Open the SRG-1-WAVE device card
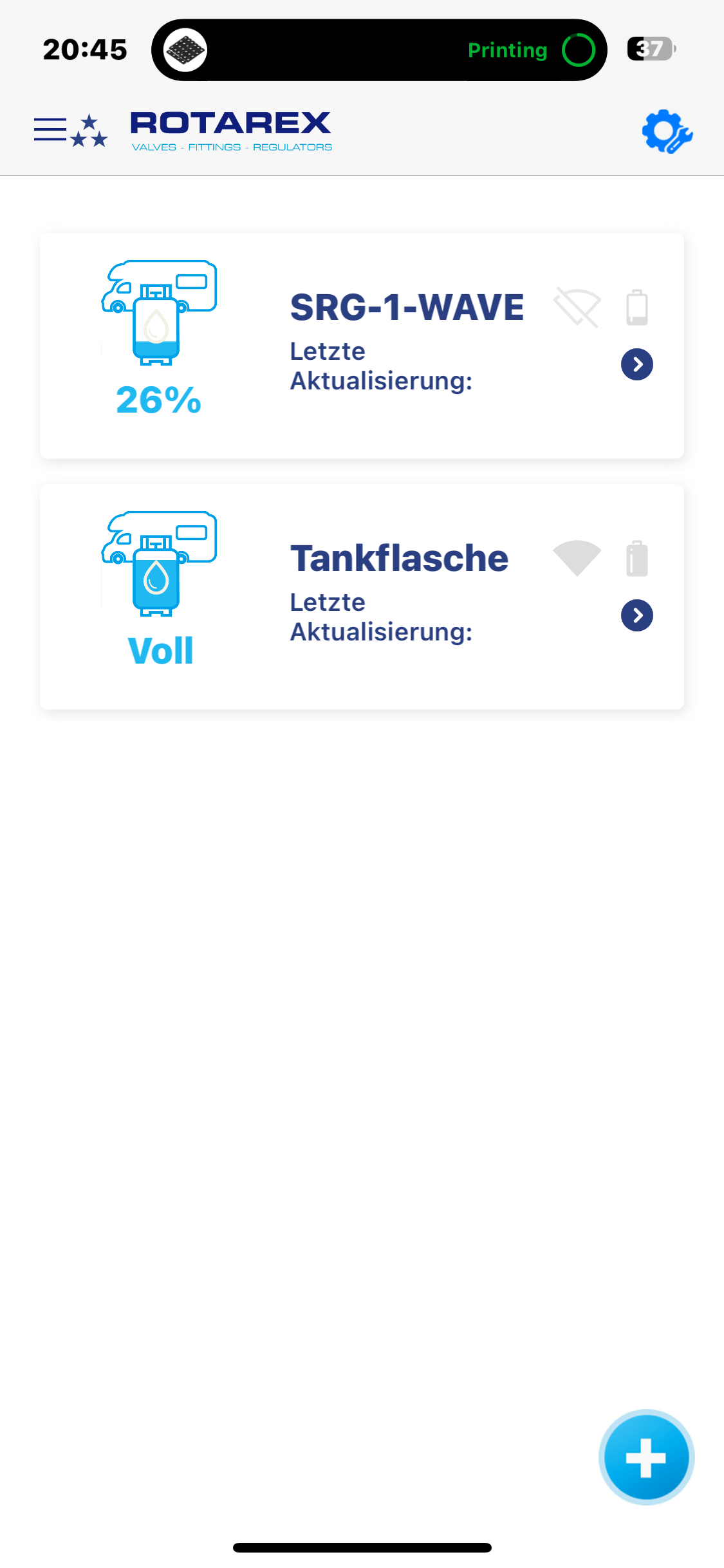Image resolution: width=724 pixels, height=1568 pixels. (x=362, y=344)
